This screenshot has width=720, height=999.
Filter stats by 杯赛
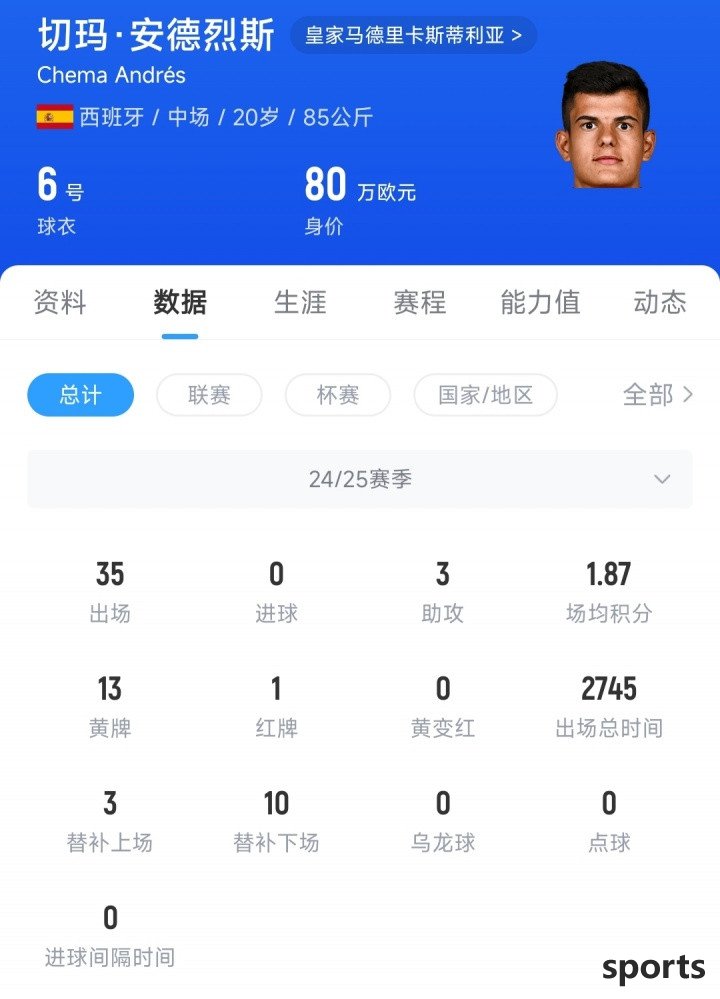click(x=337, y=395)
